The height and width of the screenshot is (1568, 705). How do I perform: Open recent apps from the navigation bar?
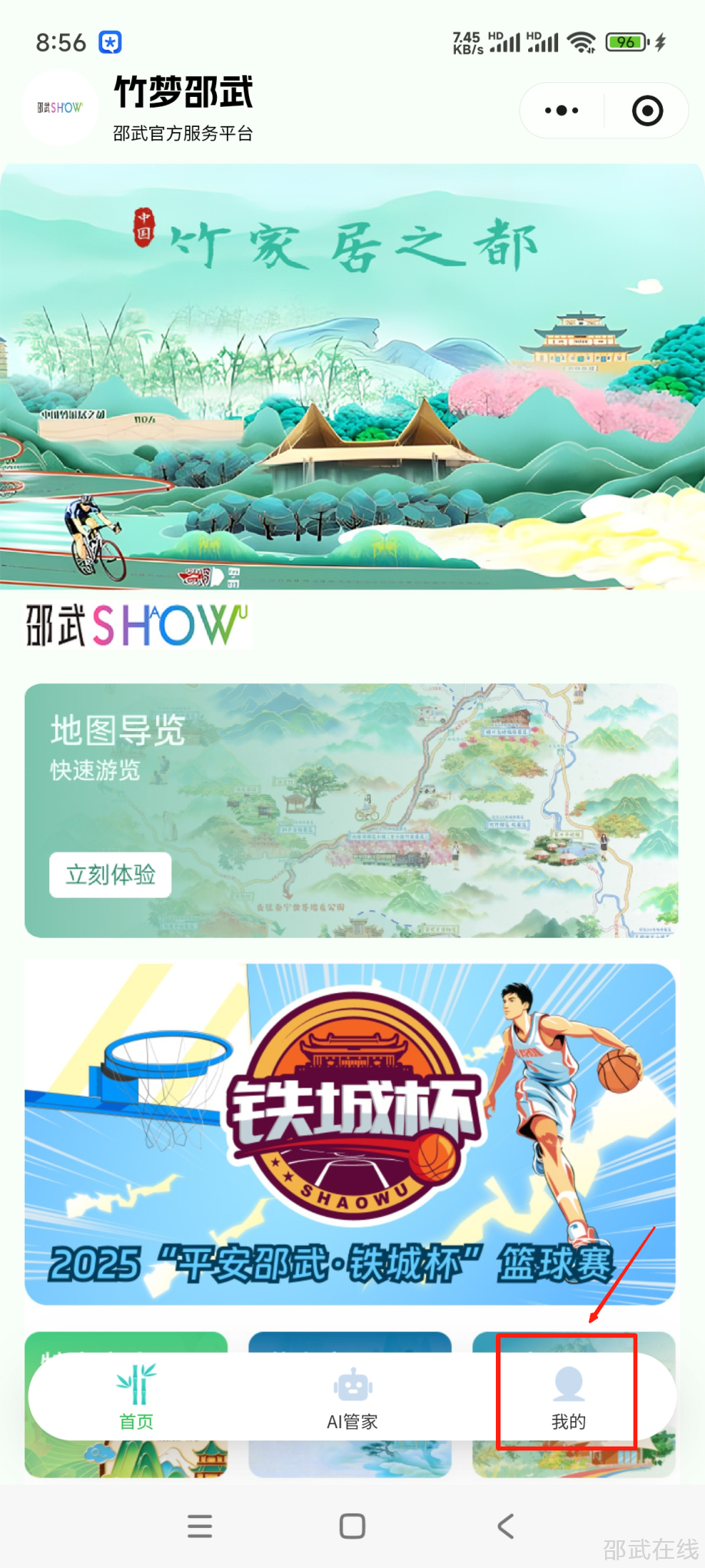click(x=200, y=1526)
